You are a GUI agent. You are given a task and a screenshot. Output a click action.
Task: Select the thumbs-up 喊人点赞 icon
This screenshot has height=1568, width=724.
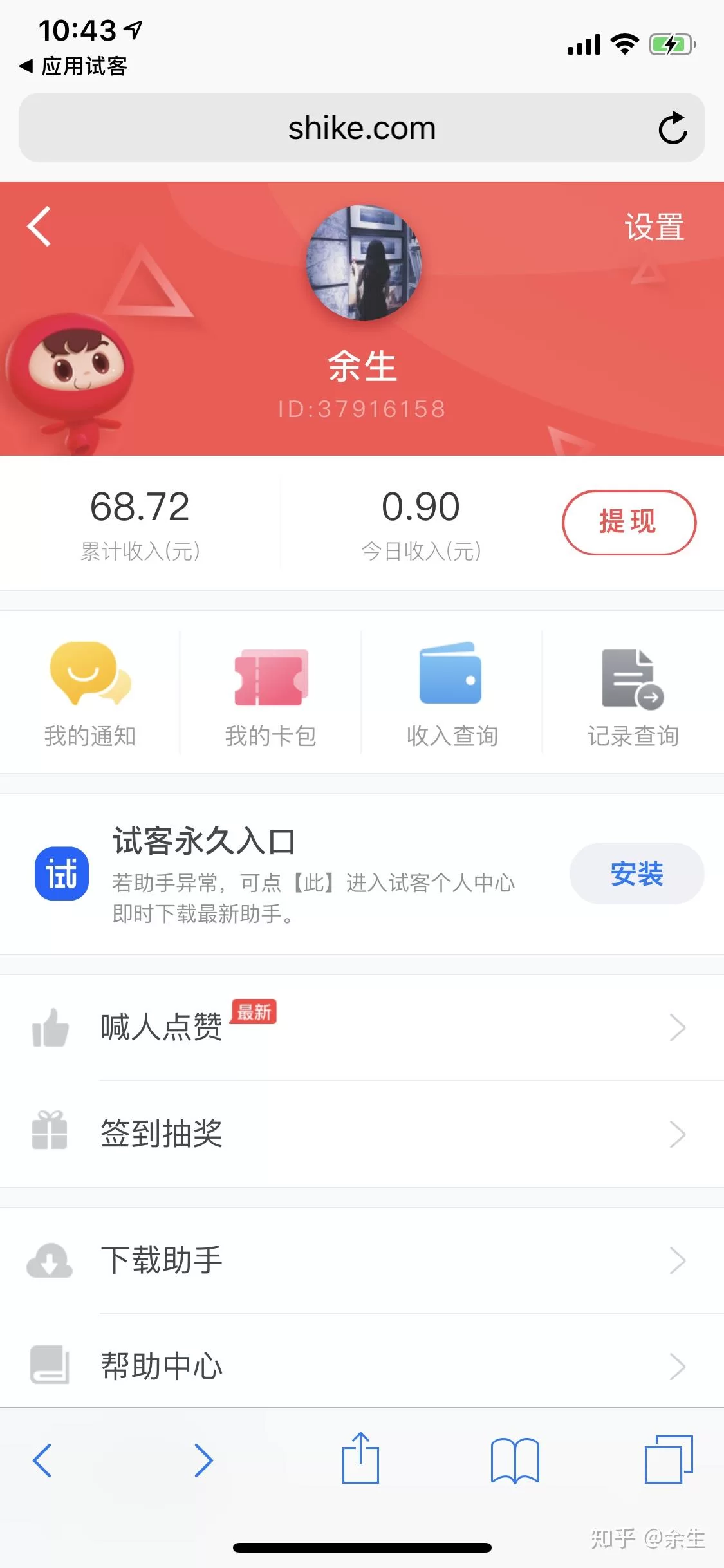(50, 1027)
